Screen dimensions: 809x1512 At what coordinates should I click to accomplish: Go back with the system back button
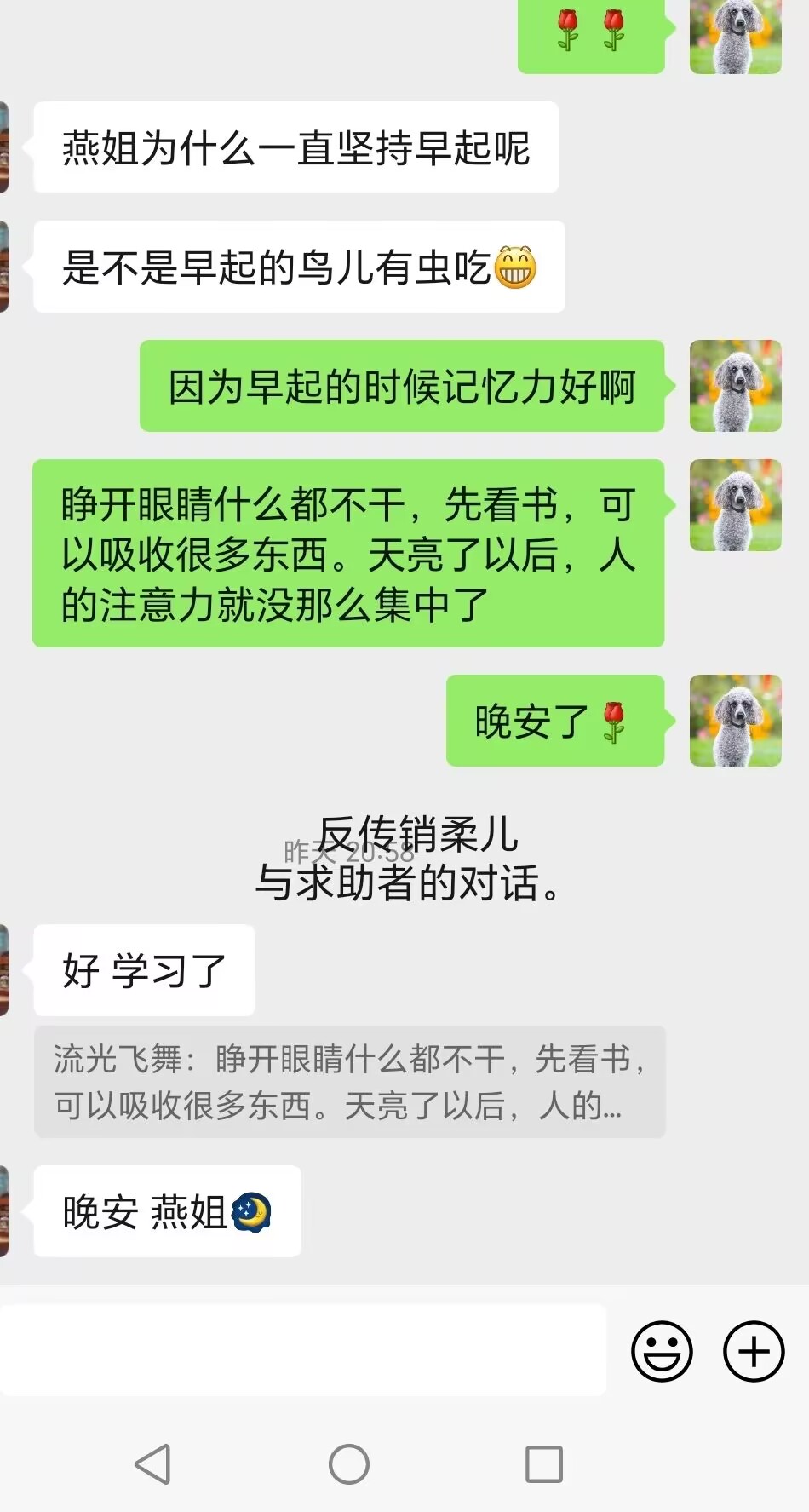[x=153, y=1464]
